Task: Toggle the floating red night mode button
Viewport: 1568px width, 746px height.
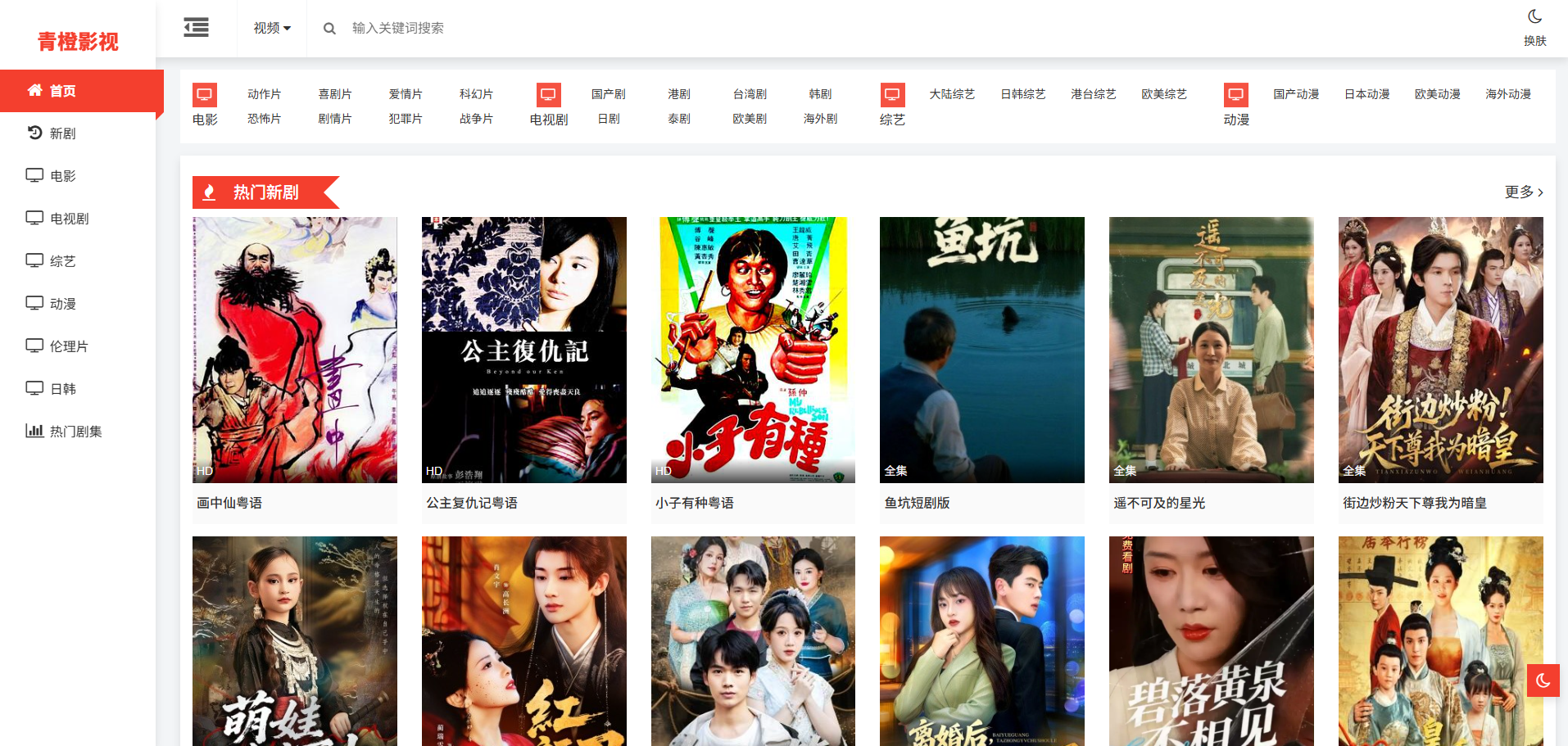Action: tap(1543, 680)
